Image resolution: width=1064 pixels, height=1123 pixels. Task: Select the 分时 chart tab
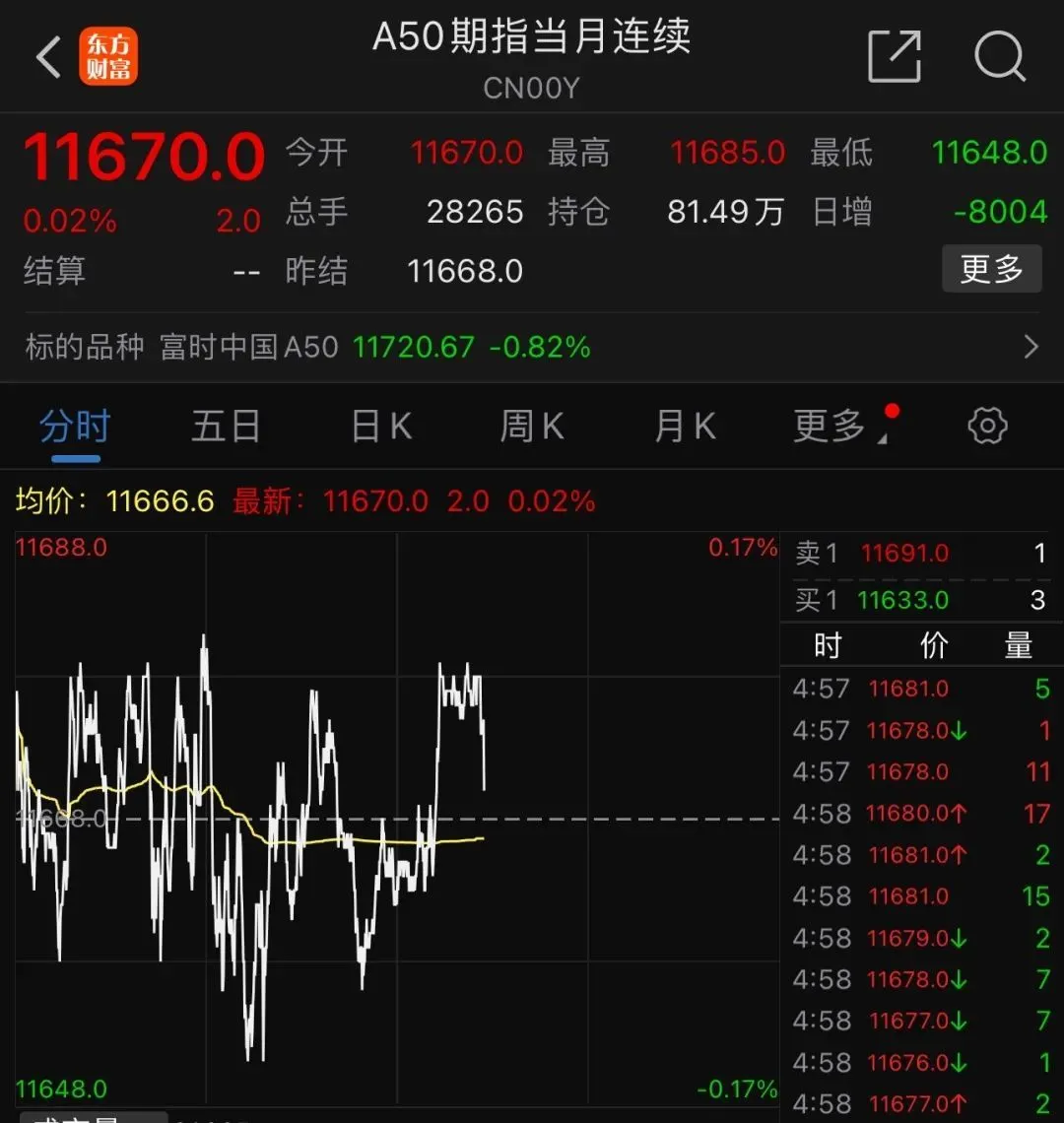point(75,428)
